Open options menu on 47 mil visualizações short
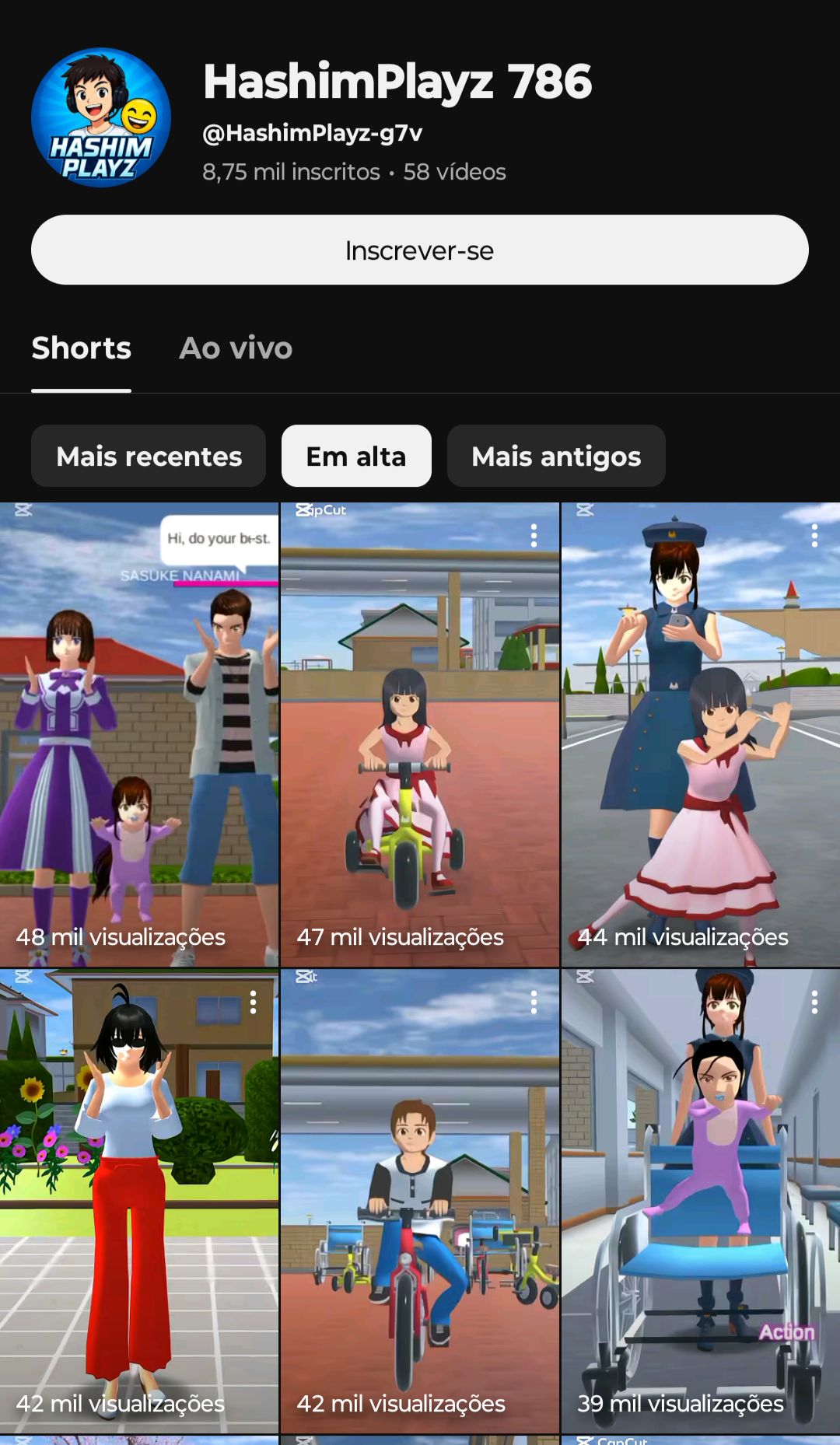Screen dimensions: 840x1445 coord(534,535)
